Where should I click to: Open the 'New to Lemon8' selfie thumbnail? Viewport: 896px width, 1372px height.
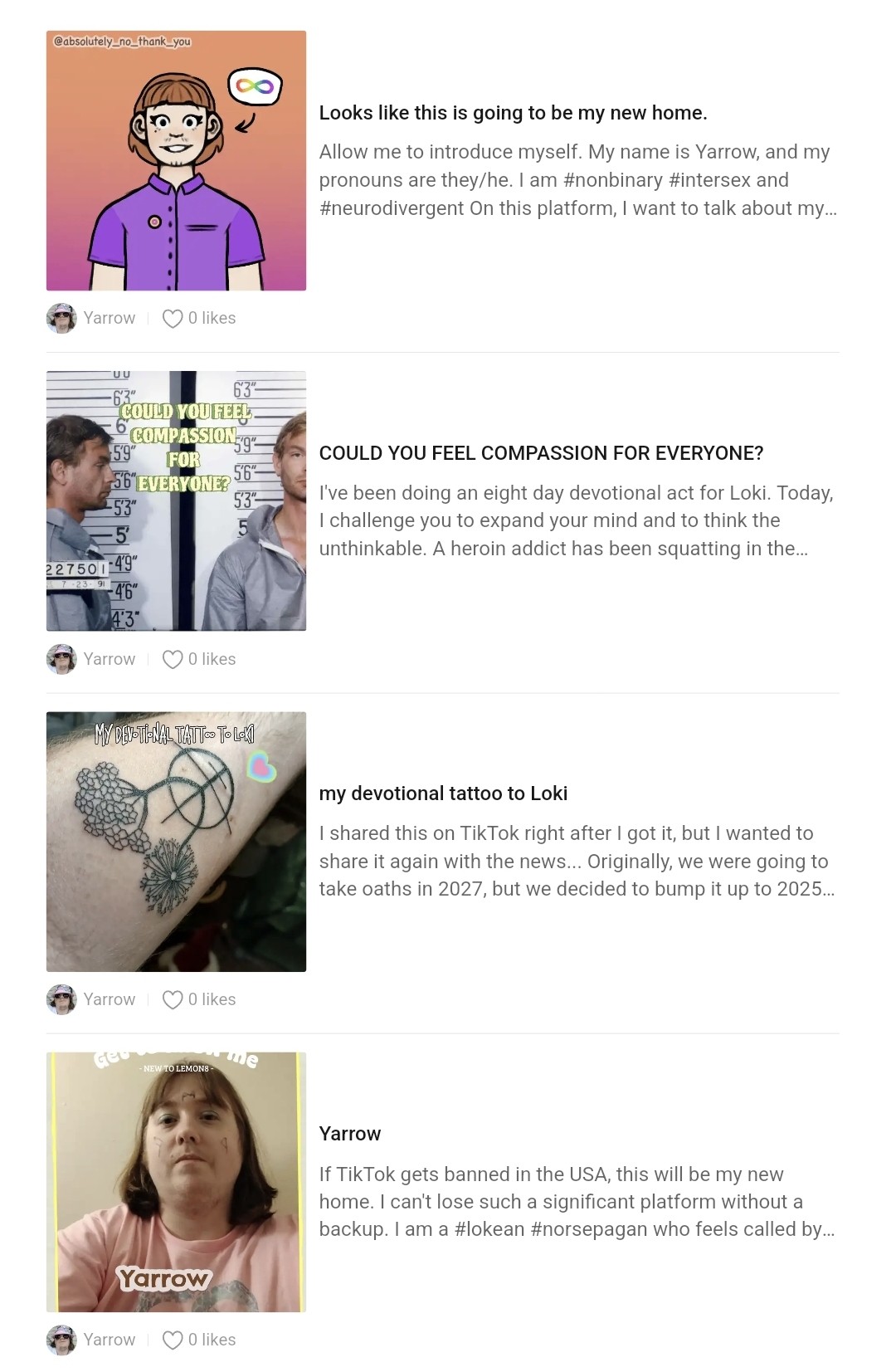176,1181
